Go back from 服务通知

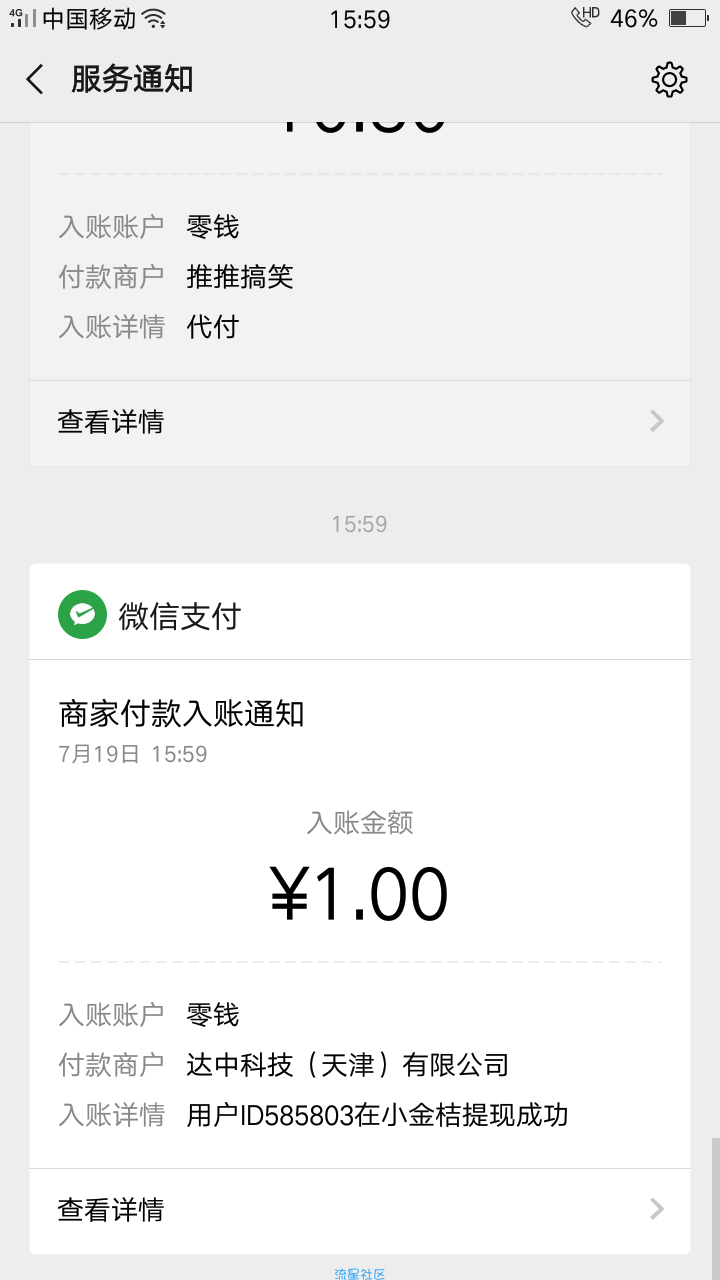(36, 80)
